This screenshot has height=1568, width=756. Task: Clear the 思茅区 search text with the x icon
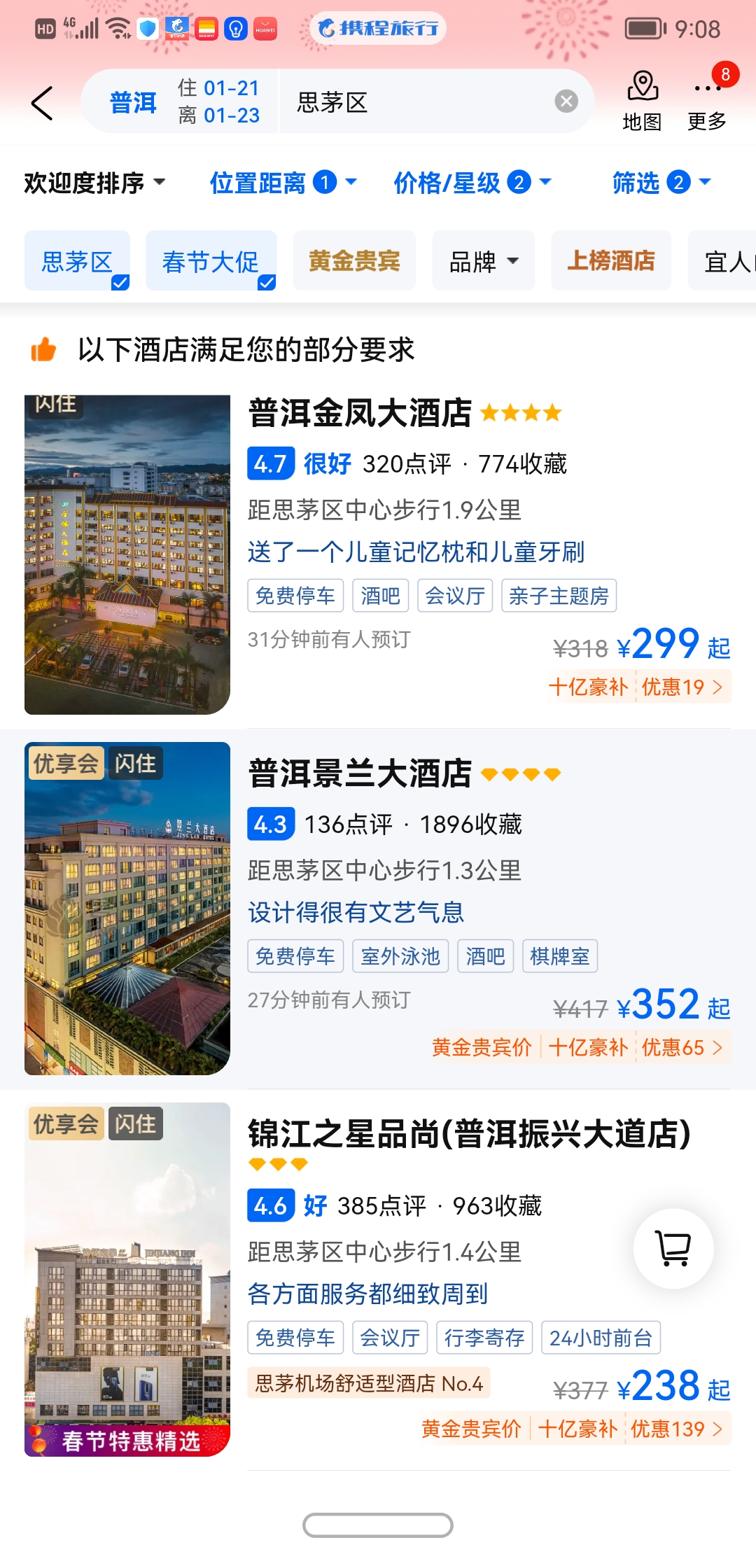(x=567, y=101)
